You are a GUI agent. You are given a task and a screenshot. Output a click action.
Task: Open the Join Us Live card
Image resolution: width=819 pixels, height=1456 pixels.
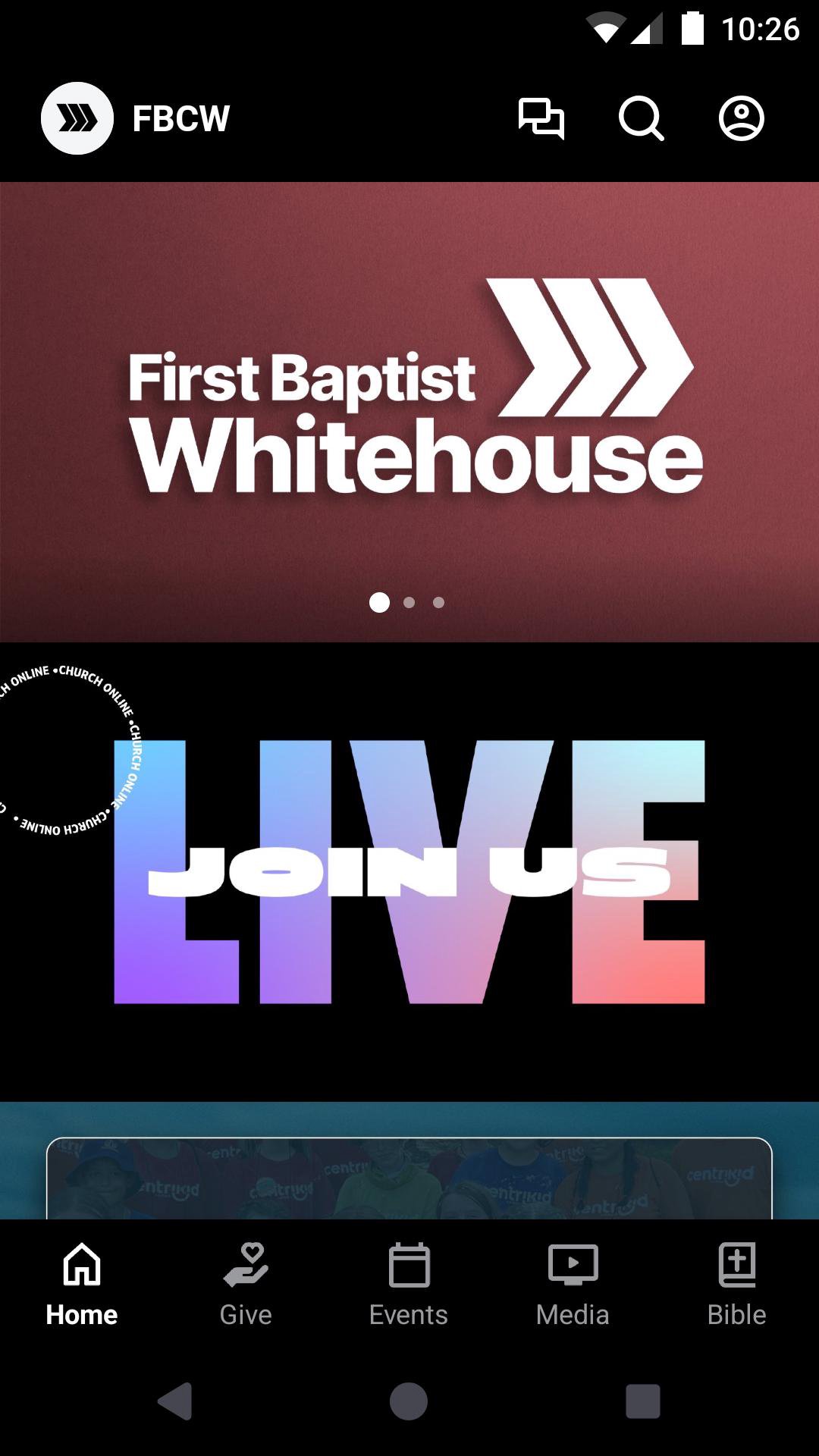(409, 872)
